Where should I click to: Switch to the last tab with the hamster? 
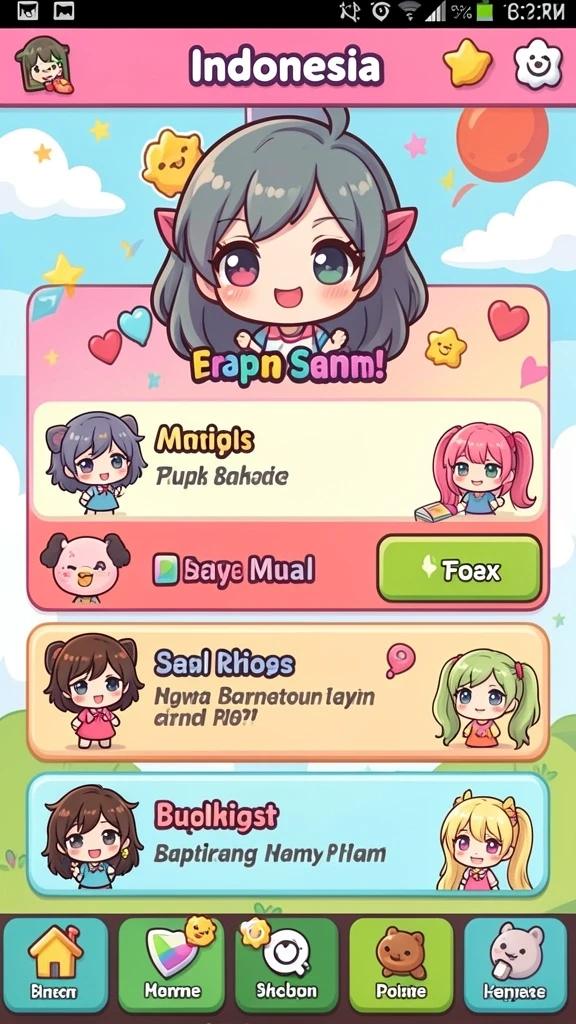coord(515,964)
